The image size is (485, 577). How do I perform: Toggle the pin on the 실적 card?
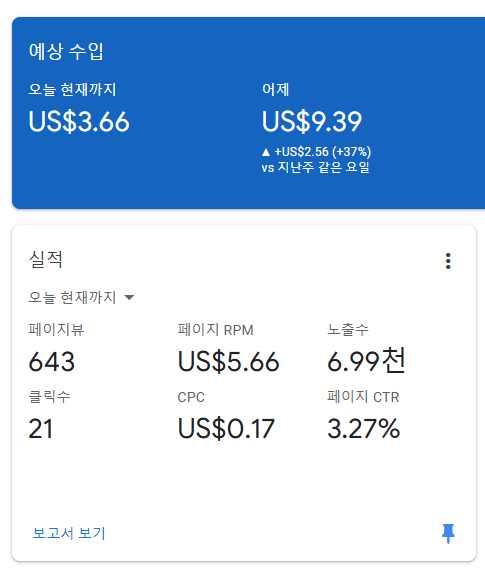click(x=448, y=533)
